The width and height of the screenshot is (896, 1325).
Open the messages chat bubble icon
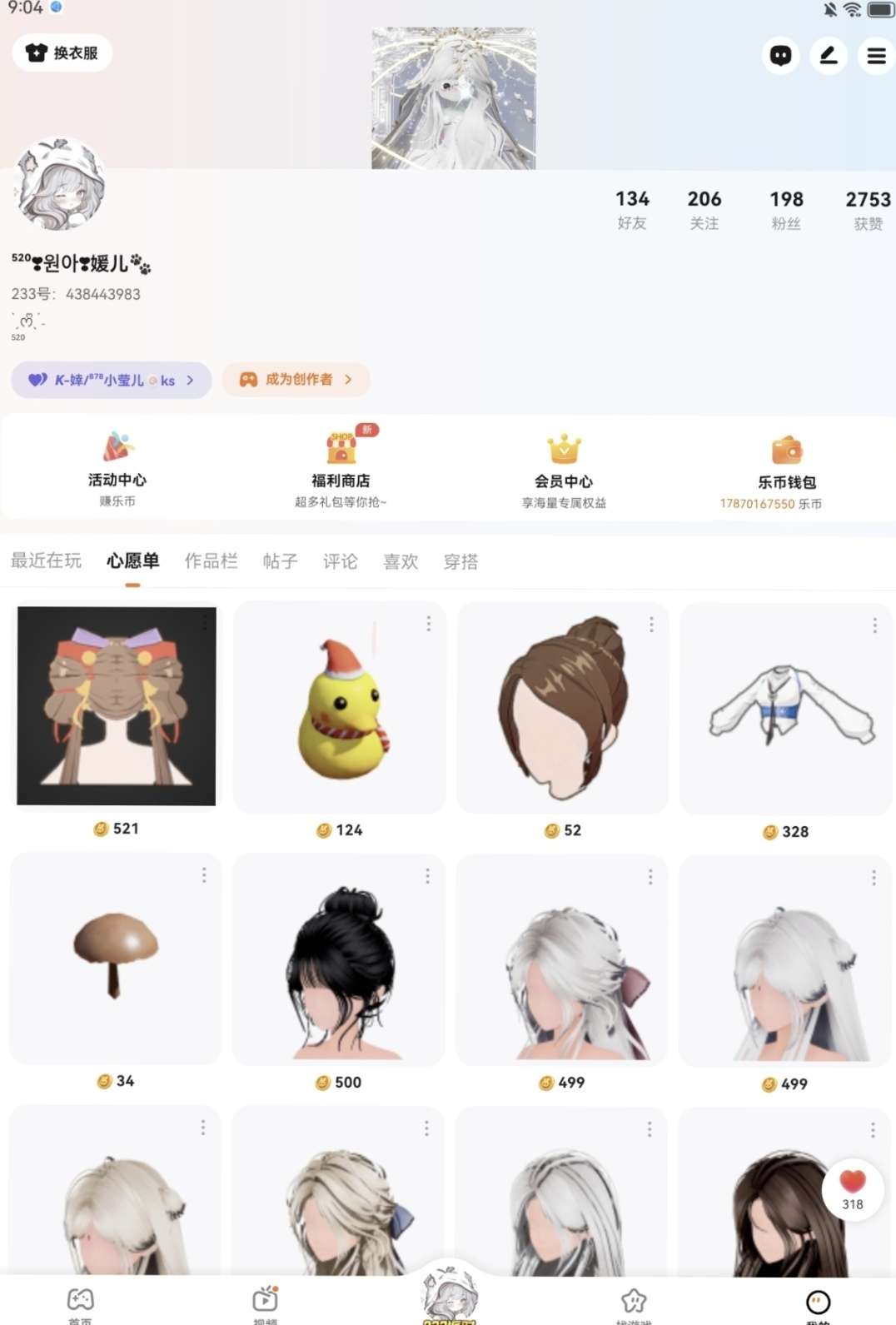[780, 56]
